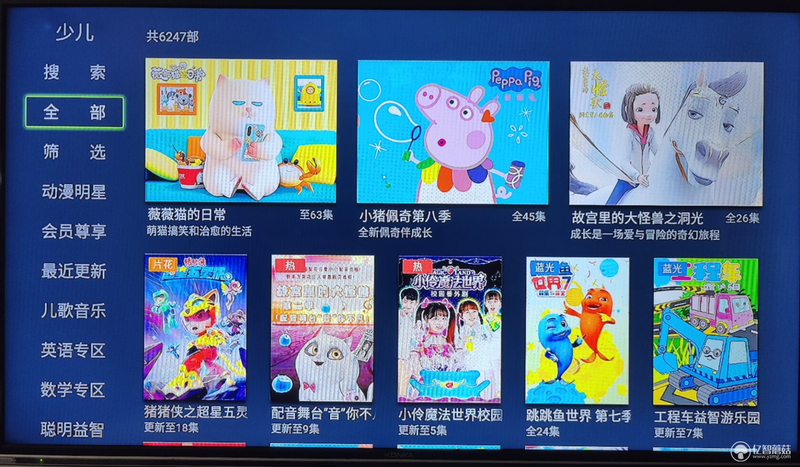Viewport: 800px width, 467px height.
Task: Go to 会员尊享 section
Action: click(74, 231)
